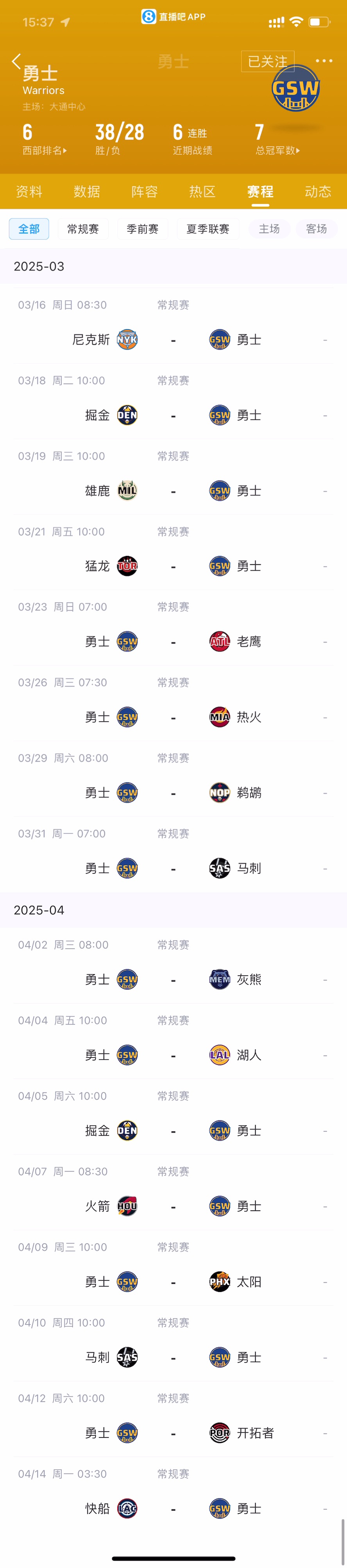
Task: Show only 主场 home games
Action: coord(269,229)
